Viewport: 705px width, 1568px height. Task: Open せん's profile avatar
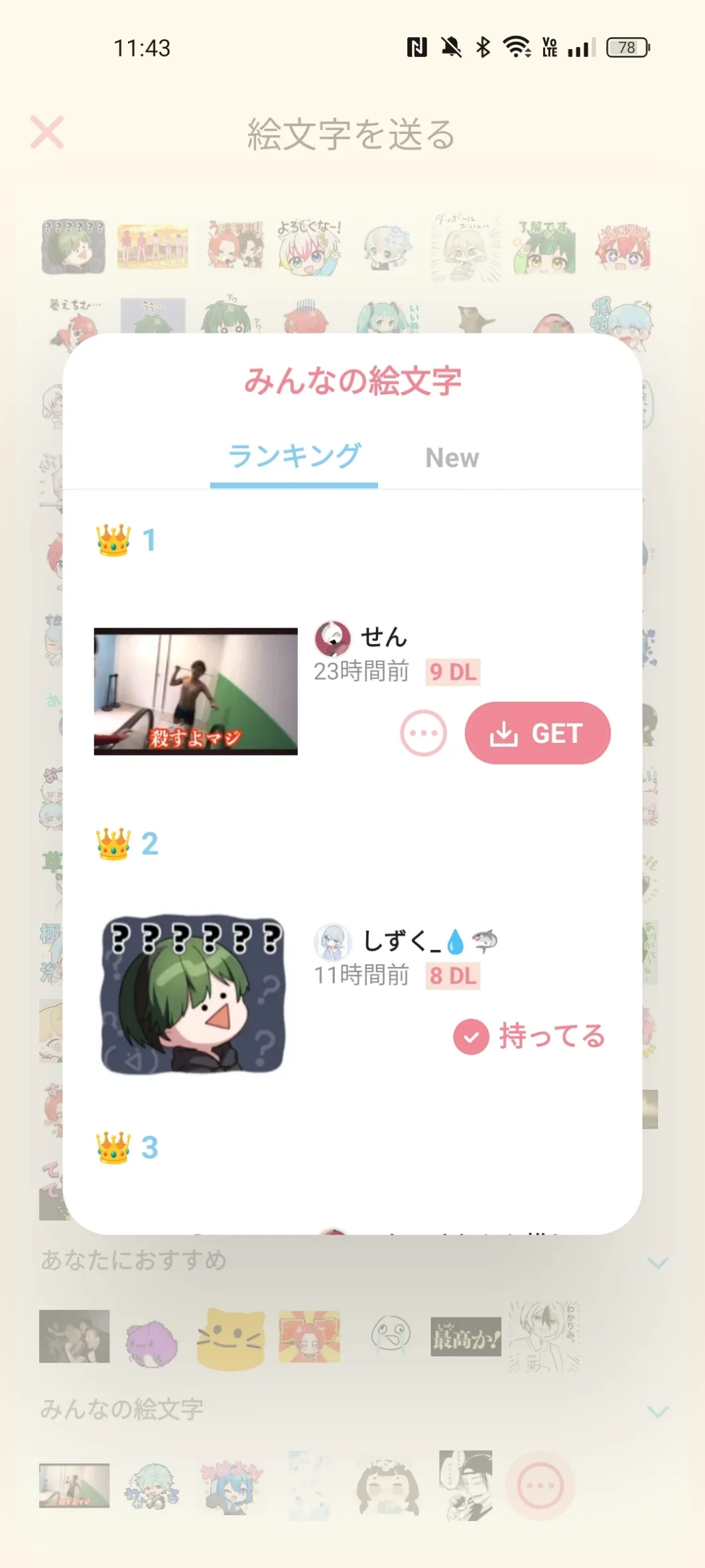tap(332, 638)
